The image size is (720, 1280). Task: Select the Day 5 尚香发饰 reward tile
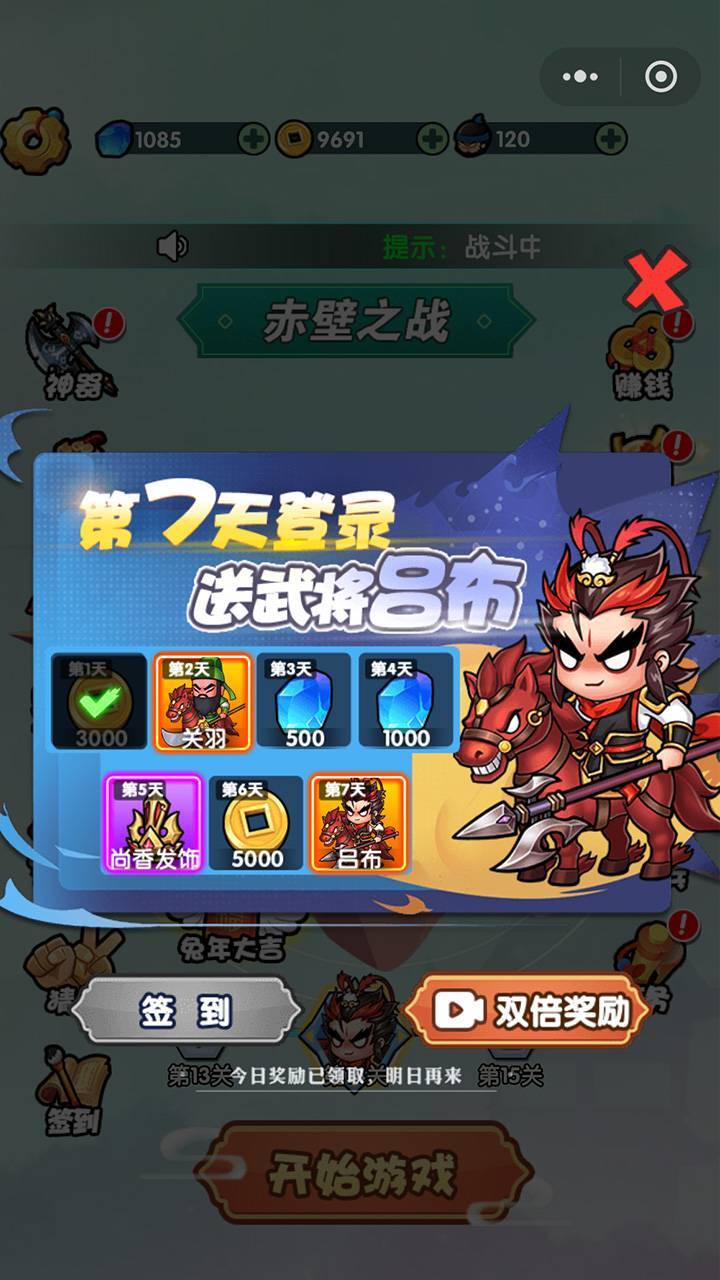point(152,822)
